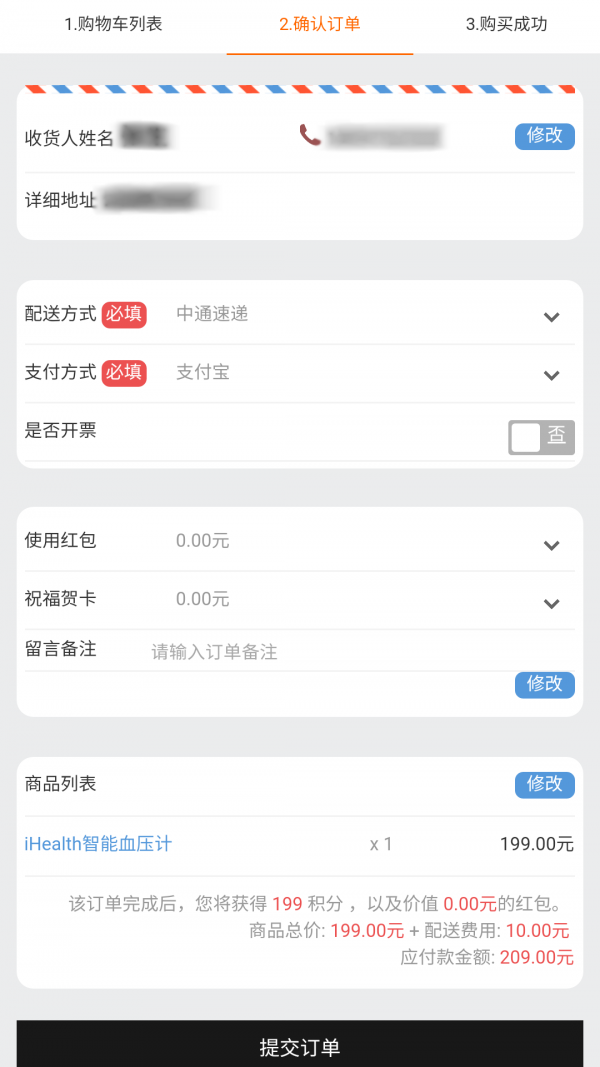Open the 祝福贺卡 dropdown
Screen dimensions: 600x1067
551,602
